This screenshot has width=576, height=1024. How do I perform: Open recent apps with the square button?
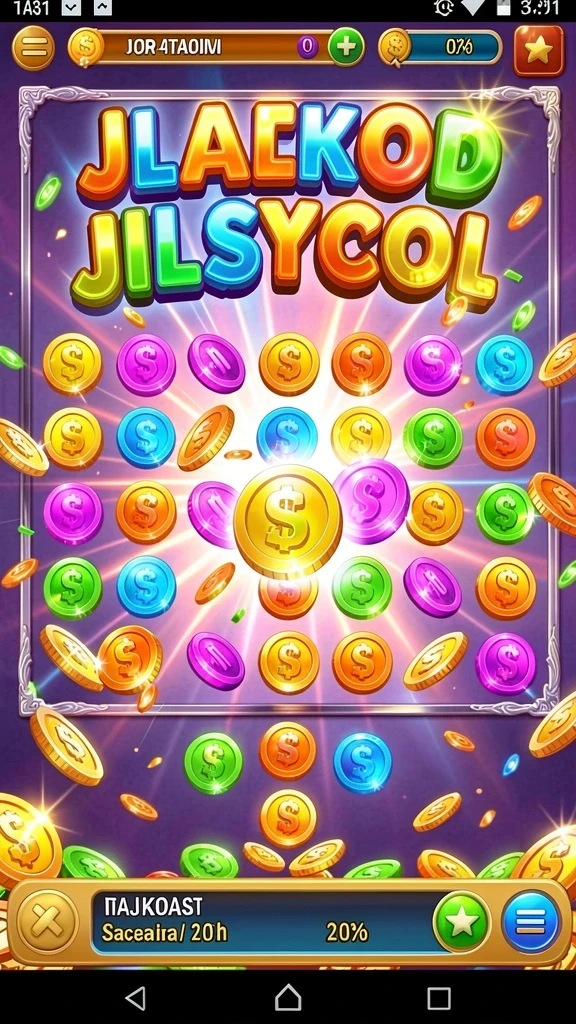pyautogui.click(x=439, y=998)
